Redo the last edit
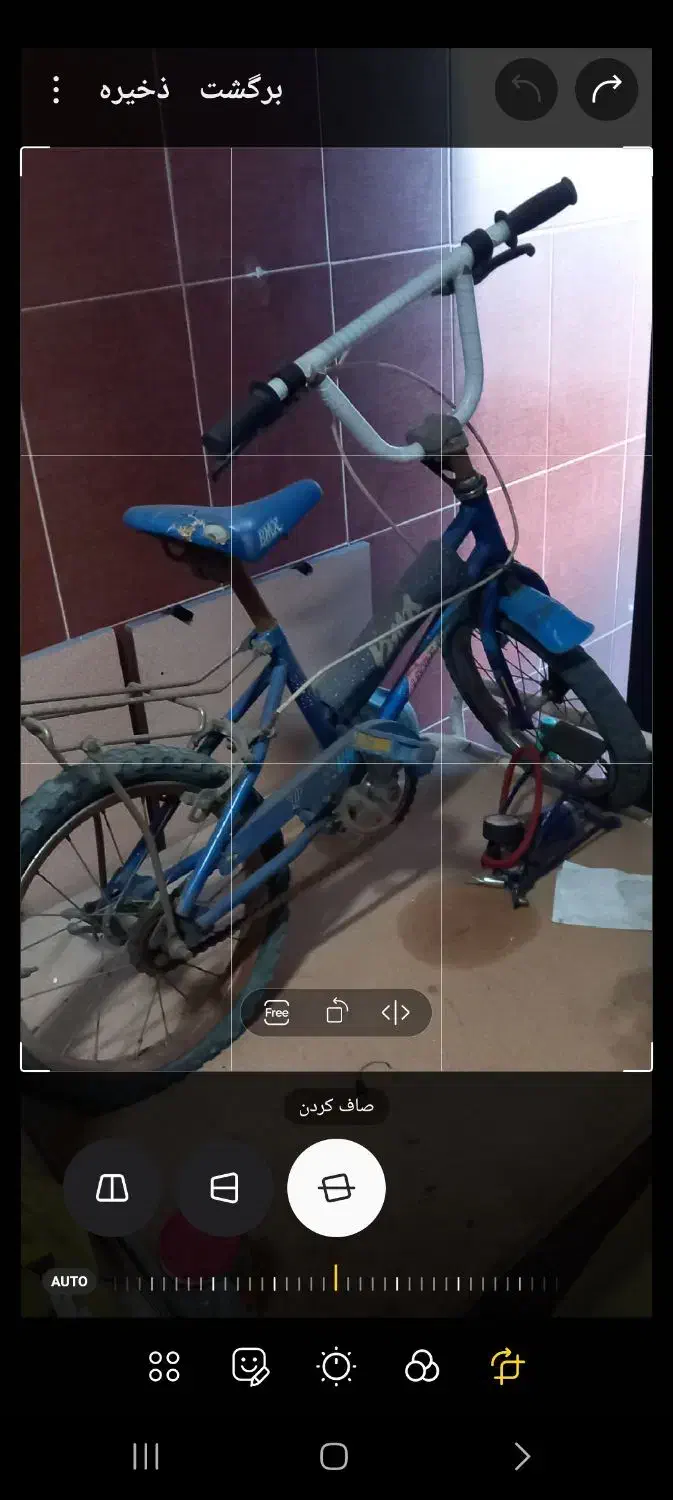The height and width of the screenshot is (1500, 673). (606, 90)
